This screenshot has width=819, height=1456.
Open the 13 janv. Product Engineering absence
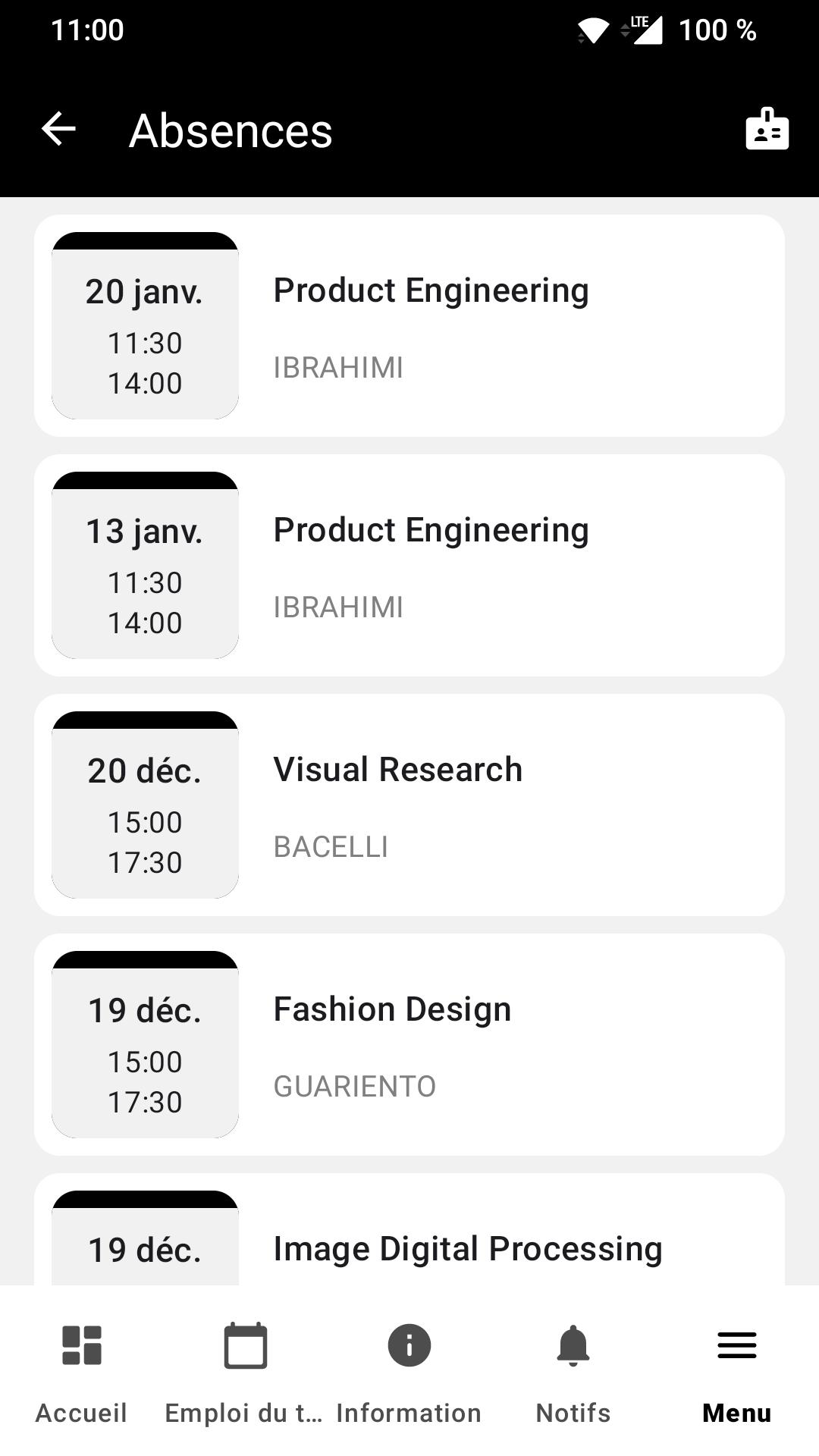pos(409,565)
